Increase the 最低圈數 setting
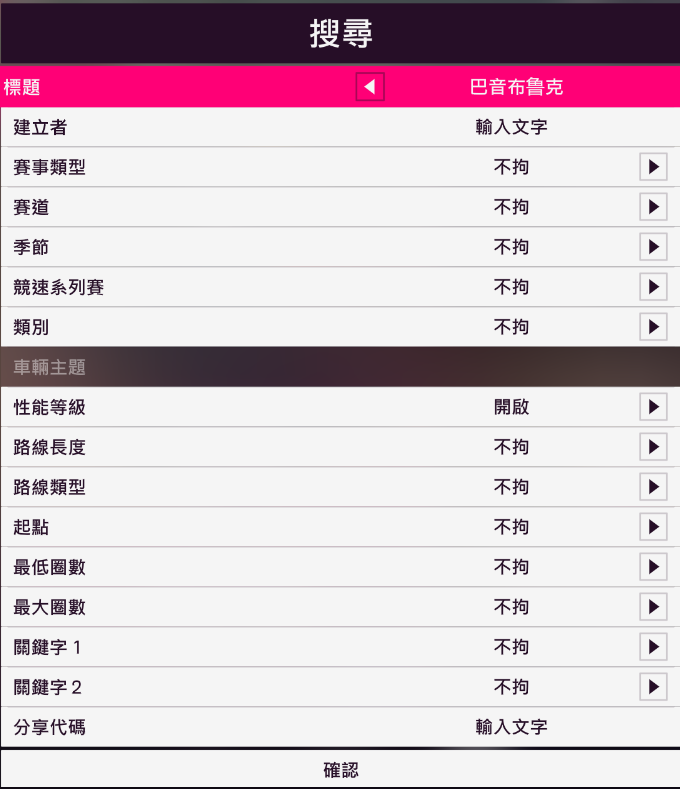680x789 pixels. 653,567
